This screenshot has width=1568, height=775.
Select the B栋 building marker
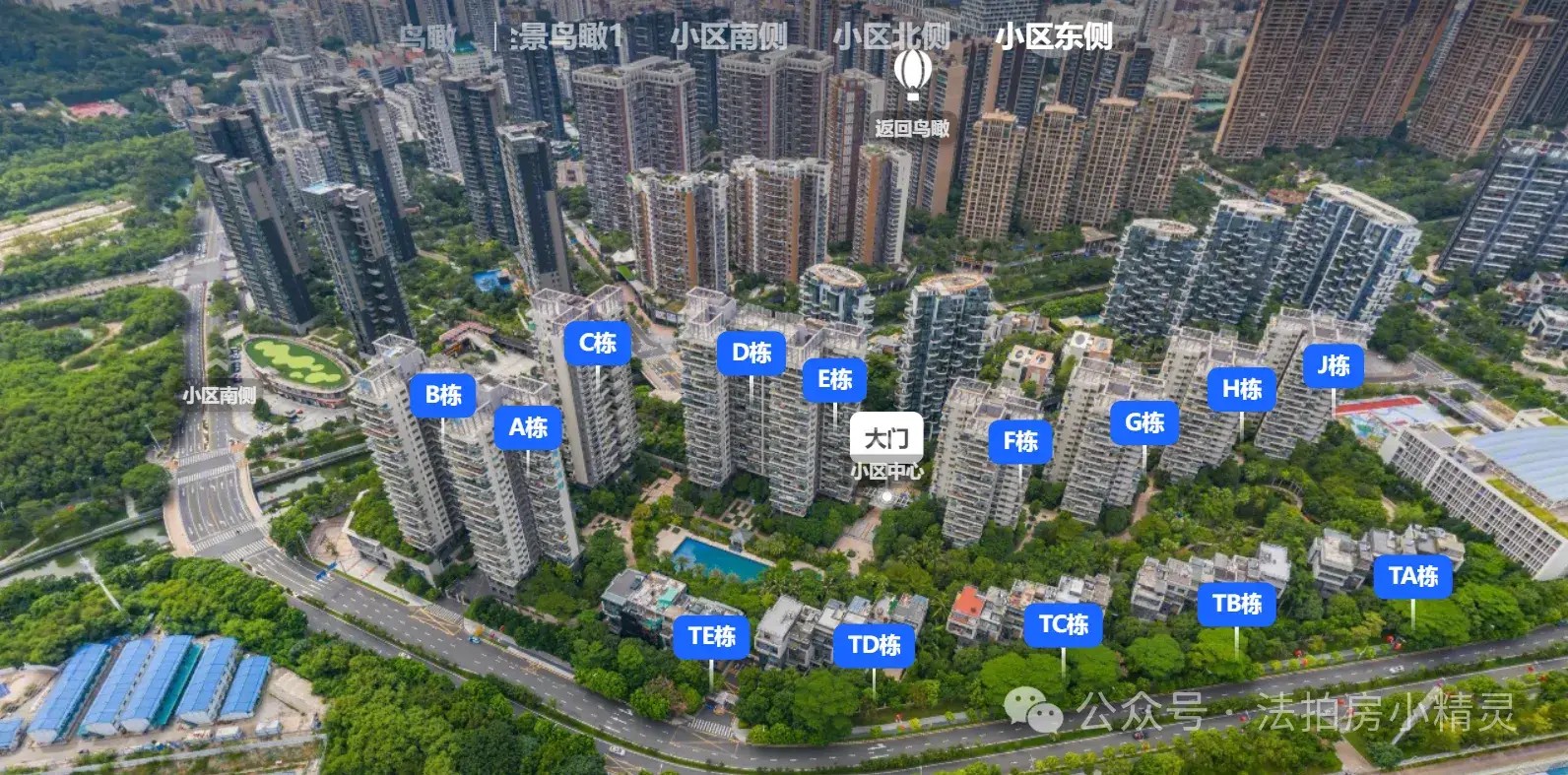[x=443, y=395]
